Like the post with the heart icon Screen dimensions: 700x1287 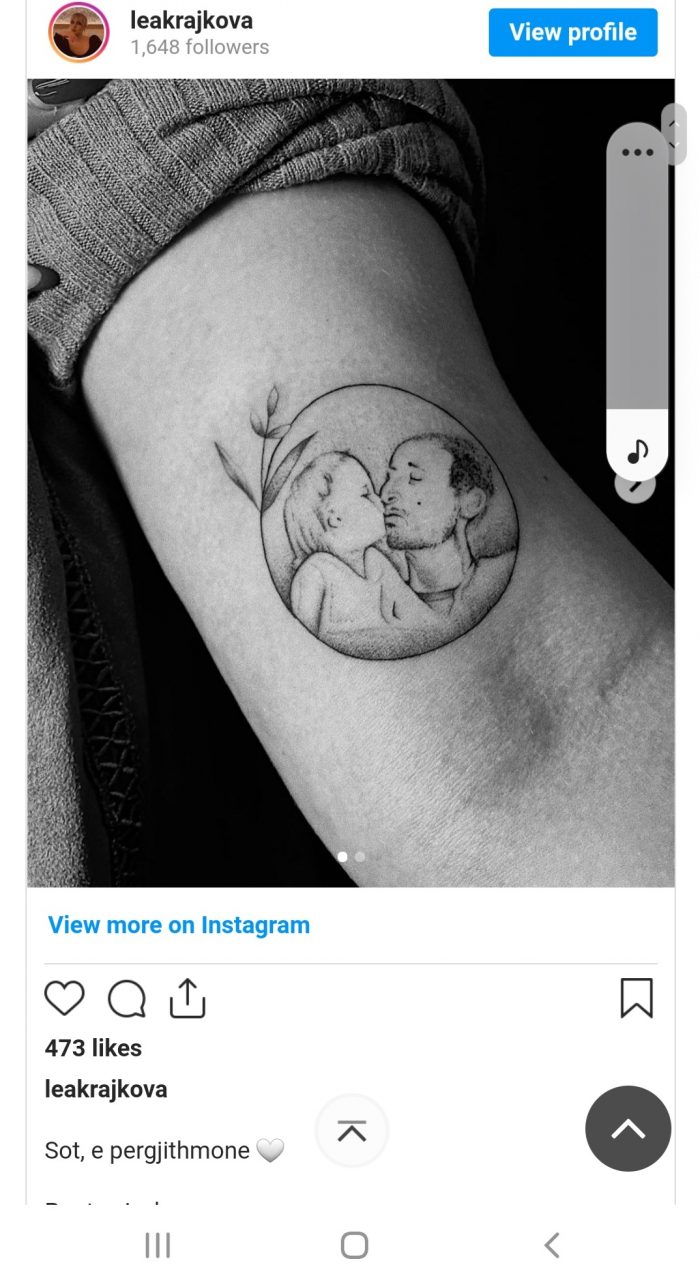tap(65, 998)
